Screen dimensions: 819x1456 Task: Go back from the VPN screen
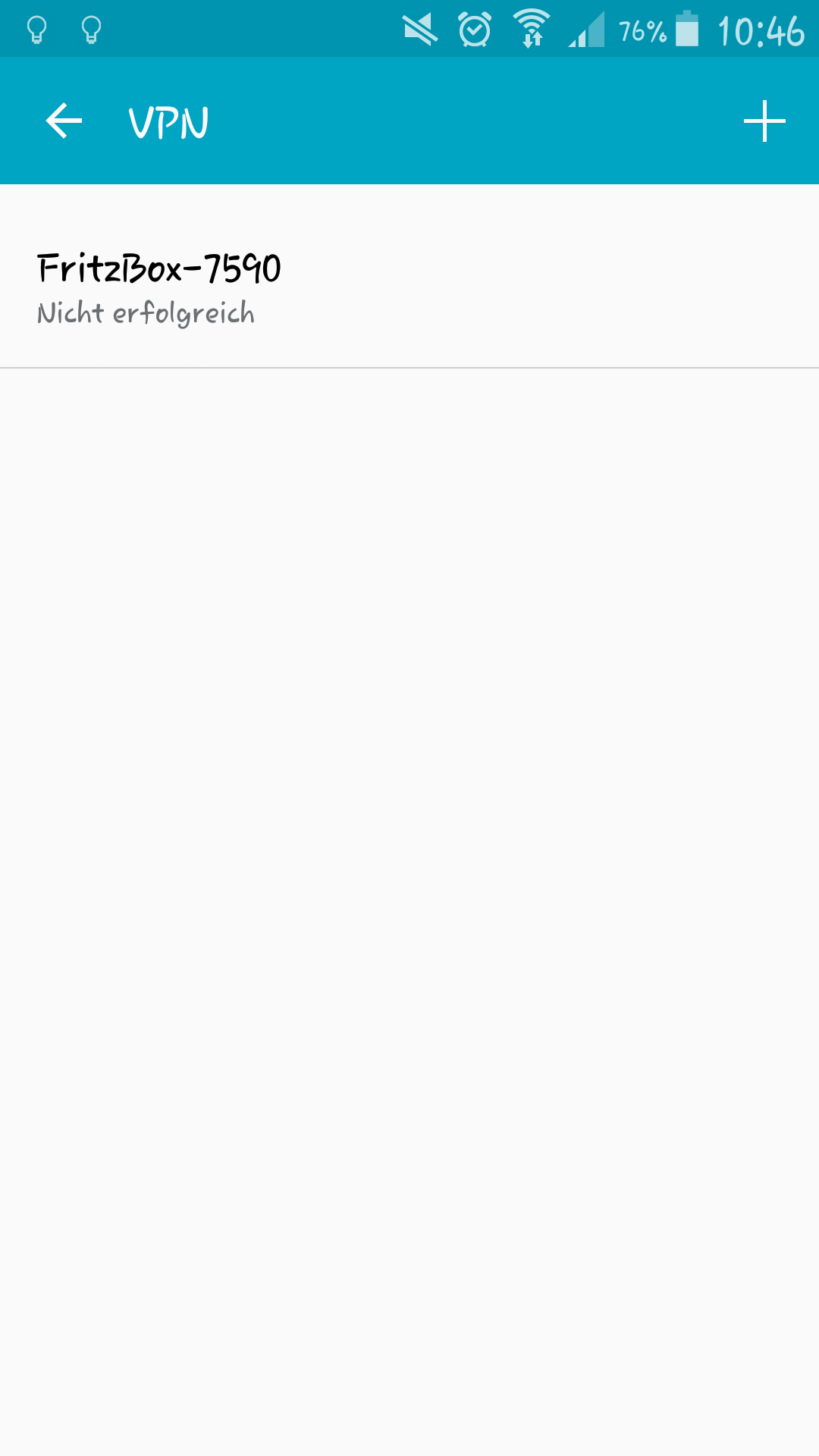tap(64, 121)
